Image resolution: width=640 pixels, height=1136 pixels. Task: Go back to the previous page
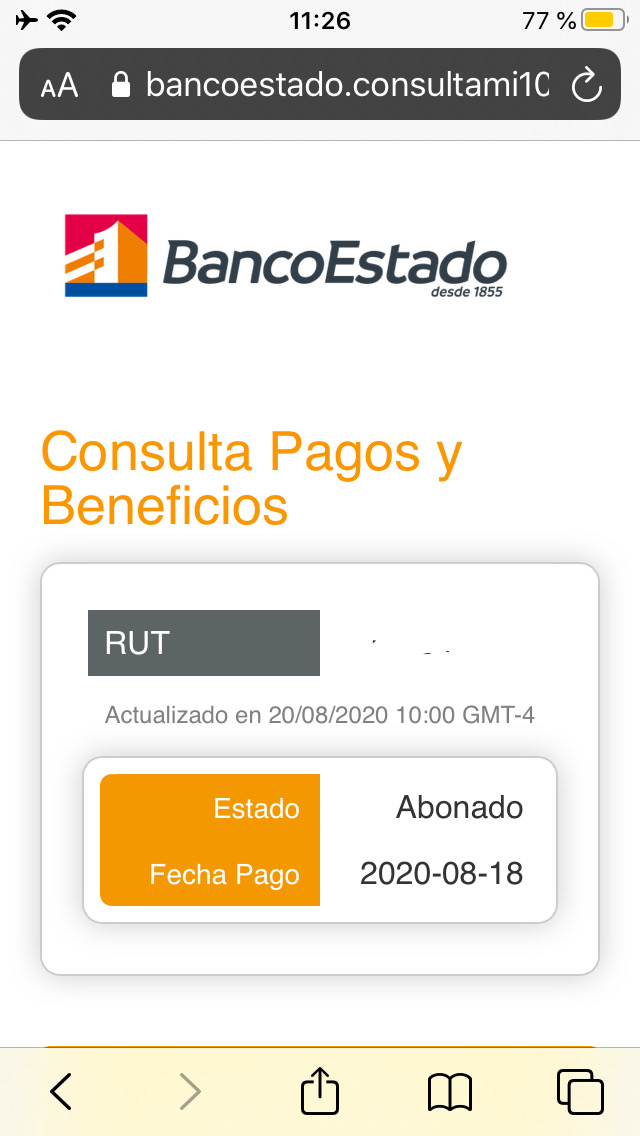(61, 1091)
